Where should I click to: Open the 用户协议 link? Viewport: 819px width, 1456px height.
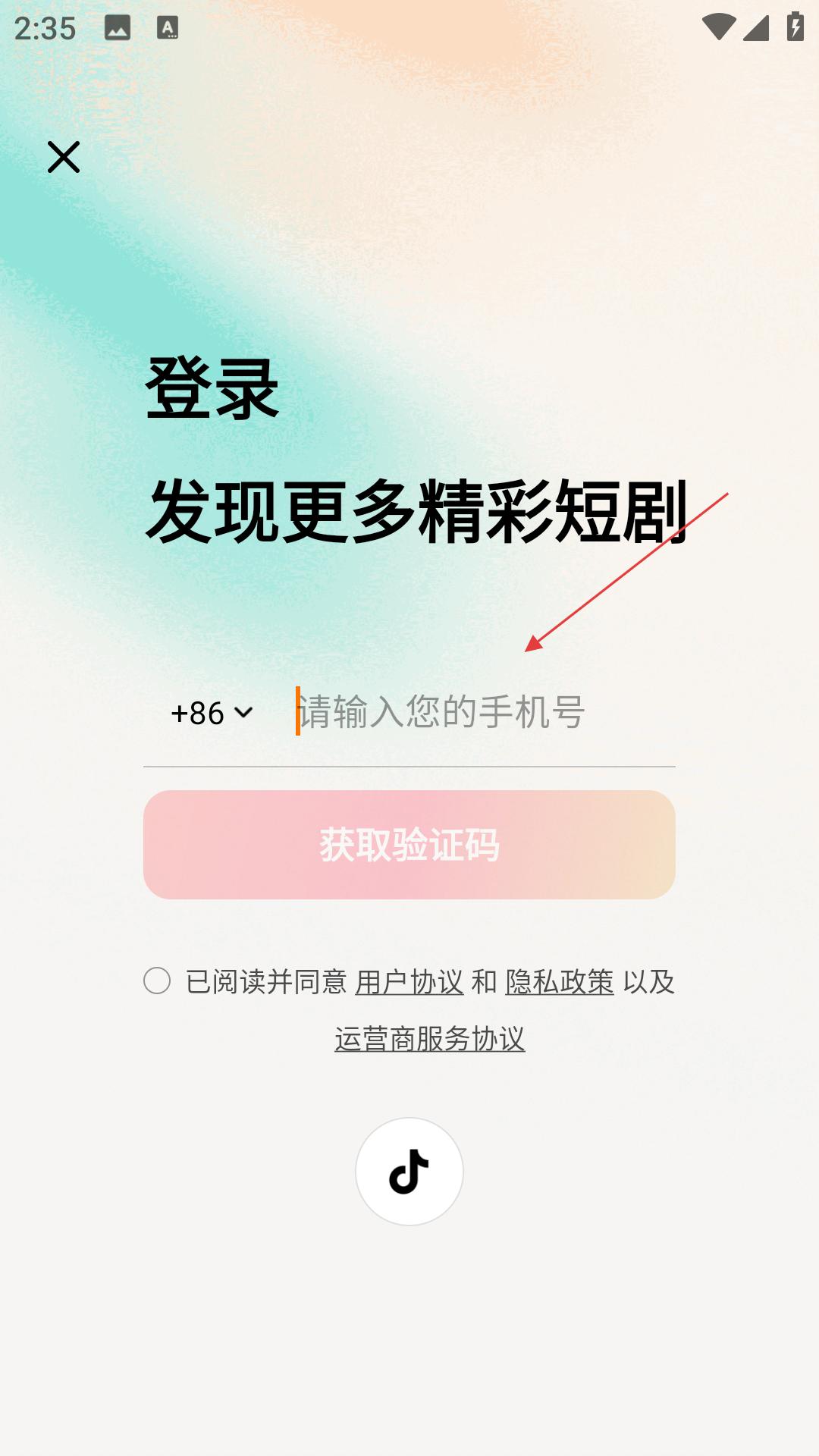(409, 982)
